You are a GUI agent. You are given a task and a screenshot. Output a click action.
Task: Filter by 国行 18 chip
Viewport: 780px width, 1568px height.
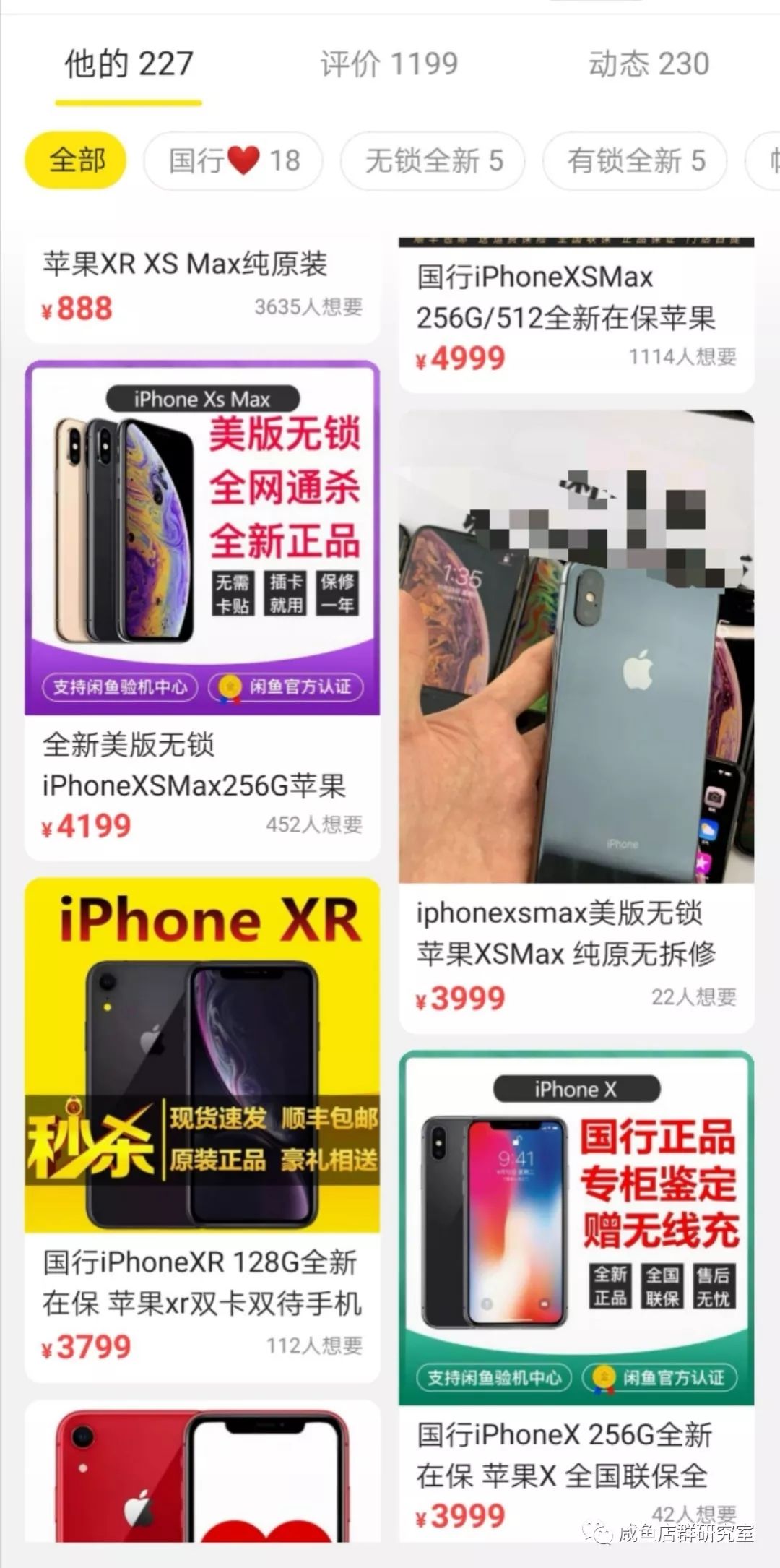pos(233,160)
